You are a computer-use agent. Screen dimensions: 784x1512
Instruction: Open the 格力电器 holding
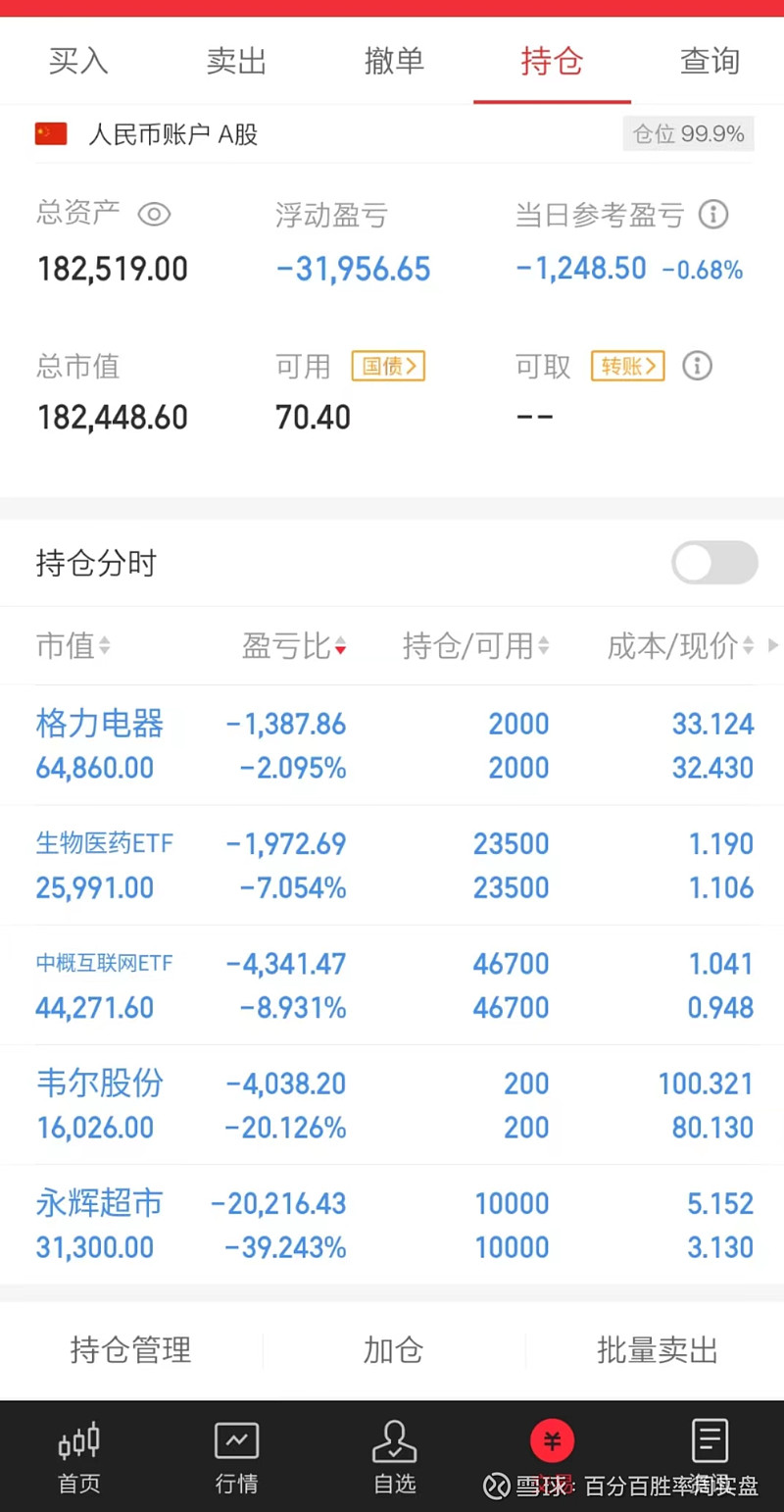pyautogui.click(x=392, y=745)
